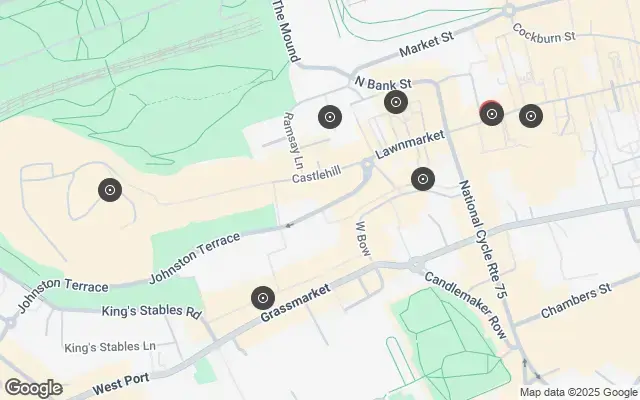
Task: Open the marker just below Lawnmarket label
Action: click(x=423, y=179)
